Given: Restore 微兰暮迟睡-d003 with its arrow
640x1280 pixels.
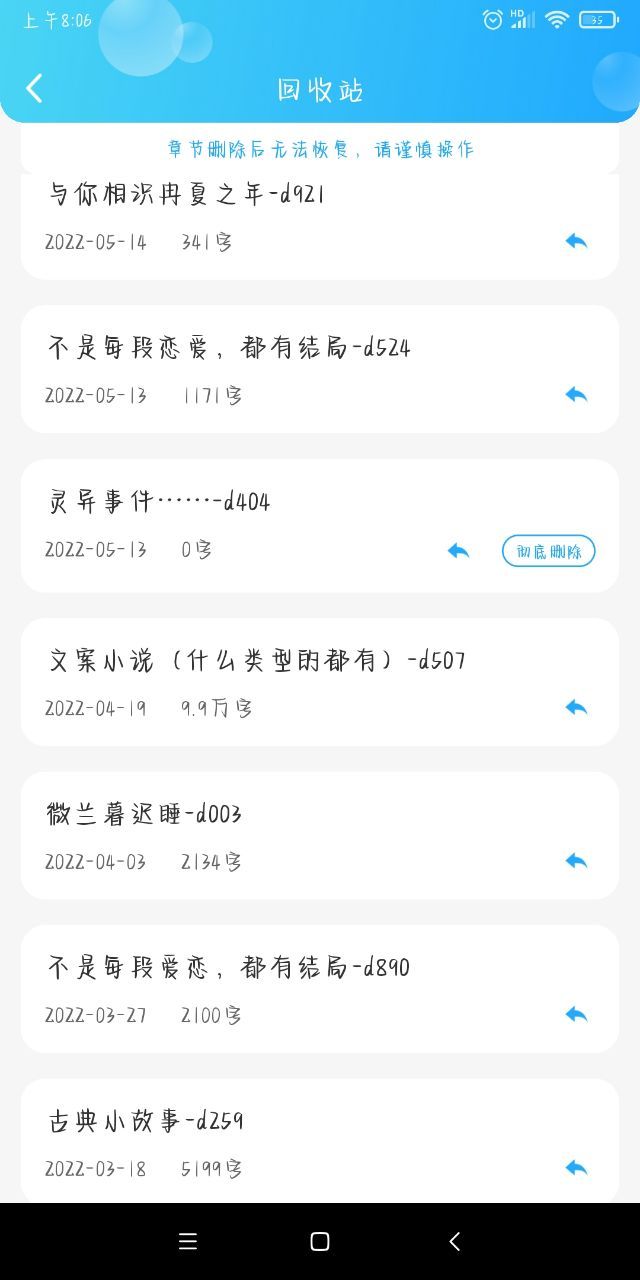Looking at the screenshot, I should coord(576,861).
